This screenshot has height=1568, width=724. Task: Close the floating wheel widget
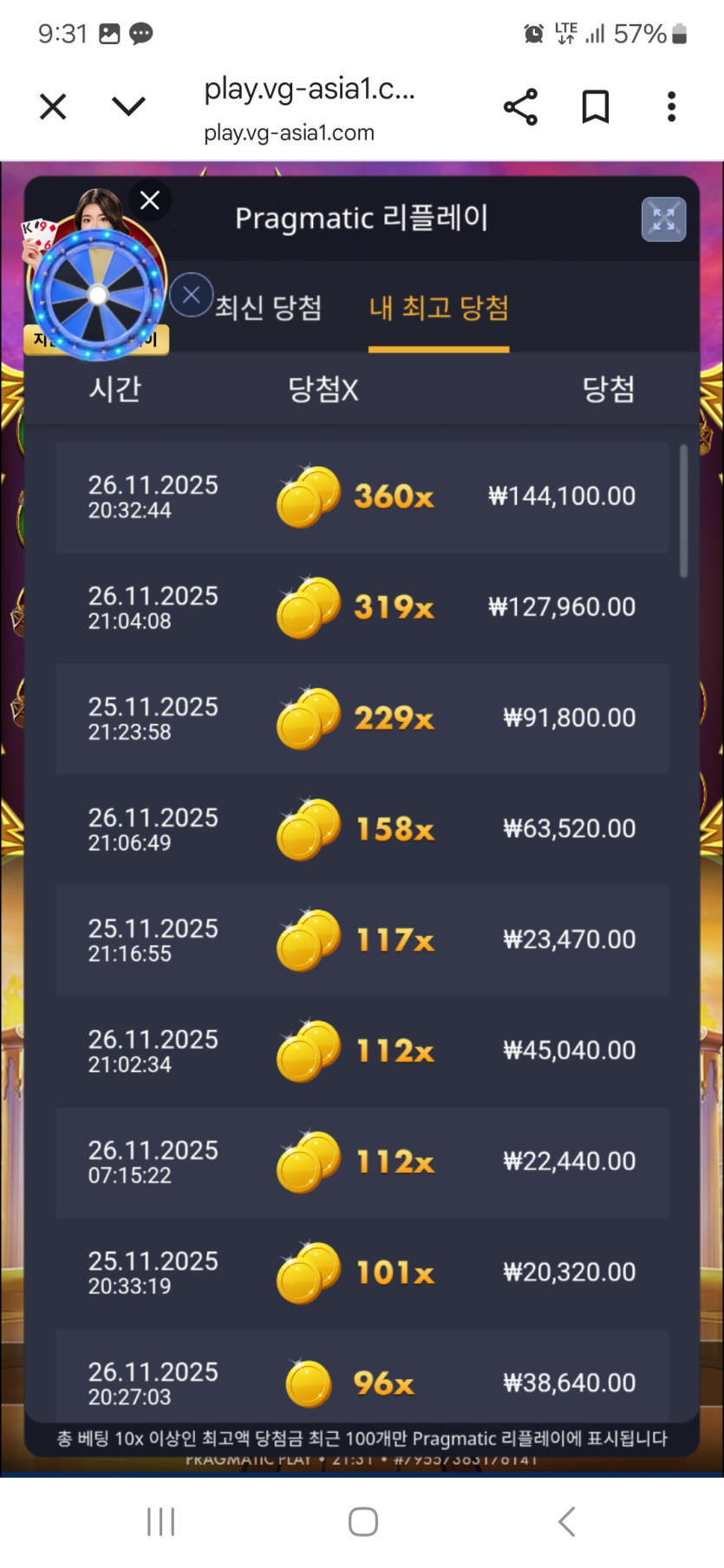coord(150,200)
